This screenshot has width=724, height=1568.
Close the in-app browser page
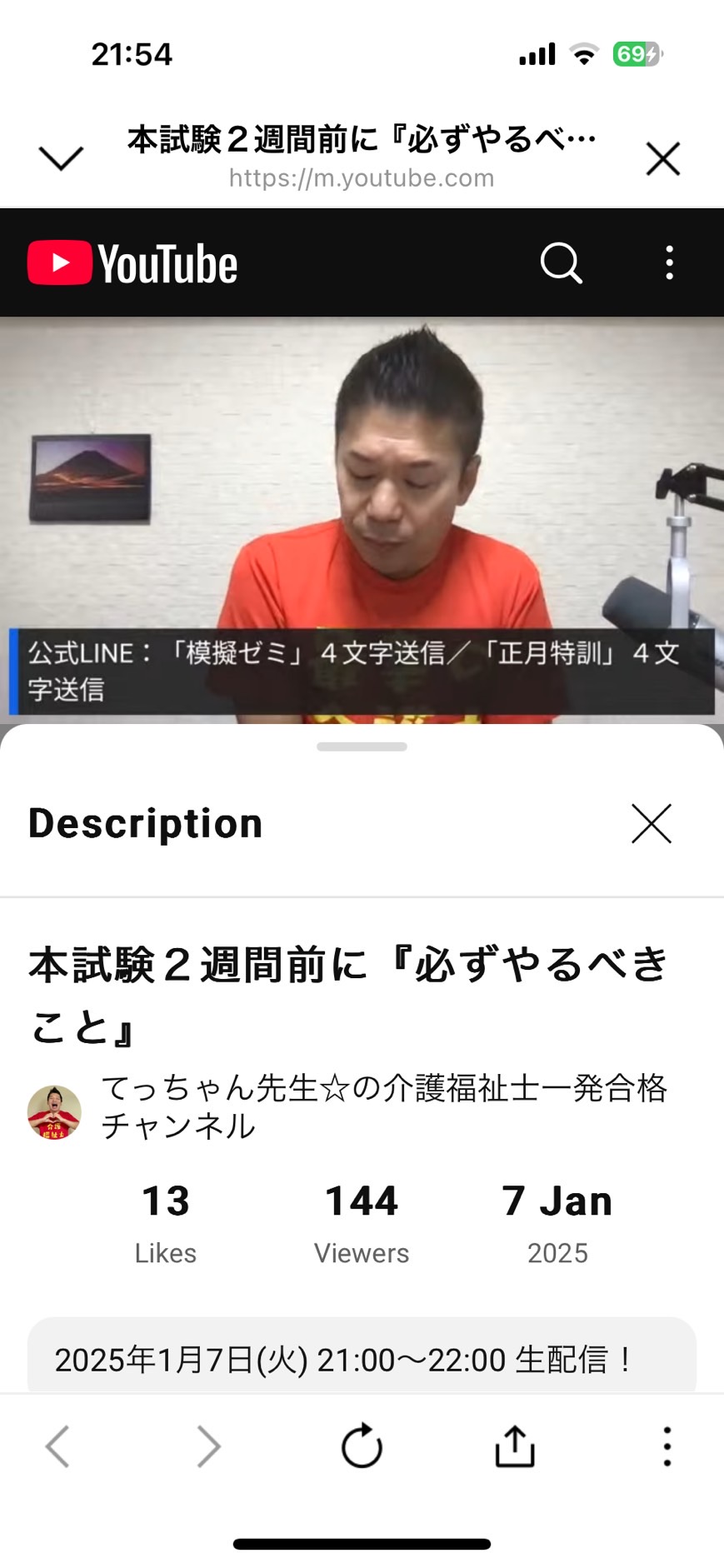pyautogui.click(x=663, y=158)
